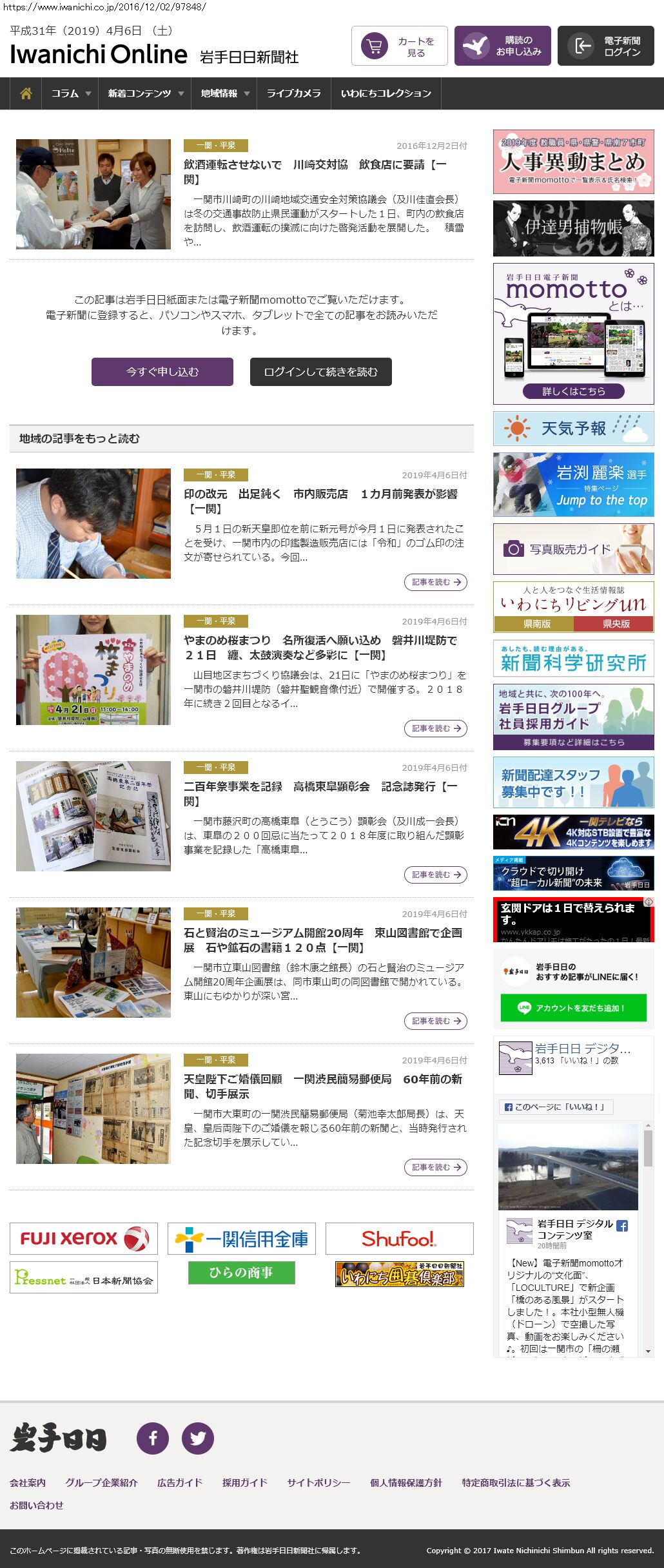Expand the 地域情報 menu
This screenshot has height=1568, width=664.
224,93
